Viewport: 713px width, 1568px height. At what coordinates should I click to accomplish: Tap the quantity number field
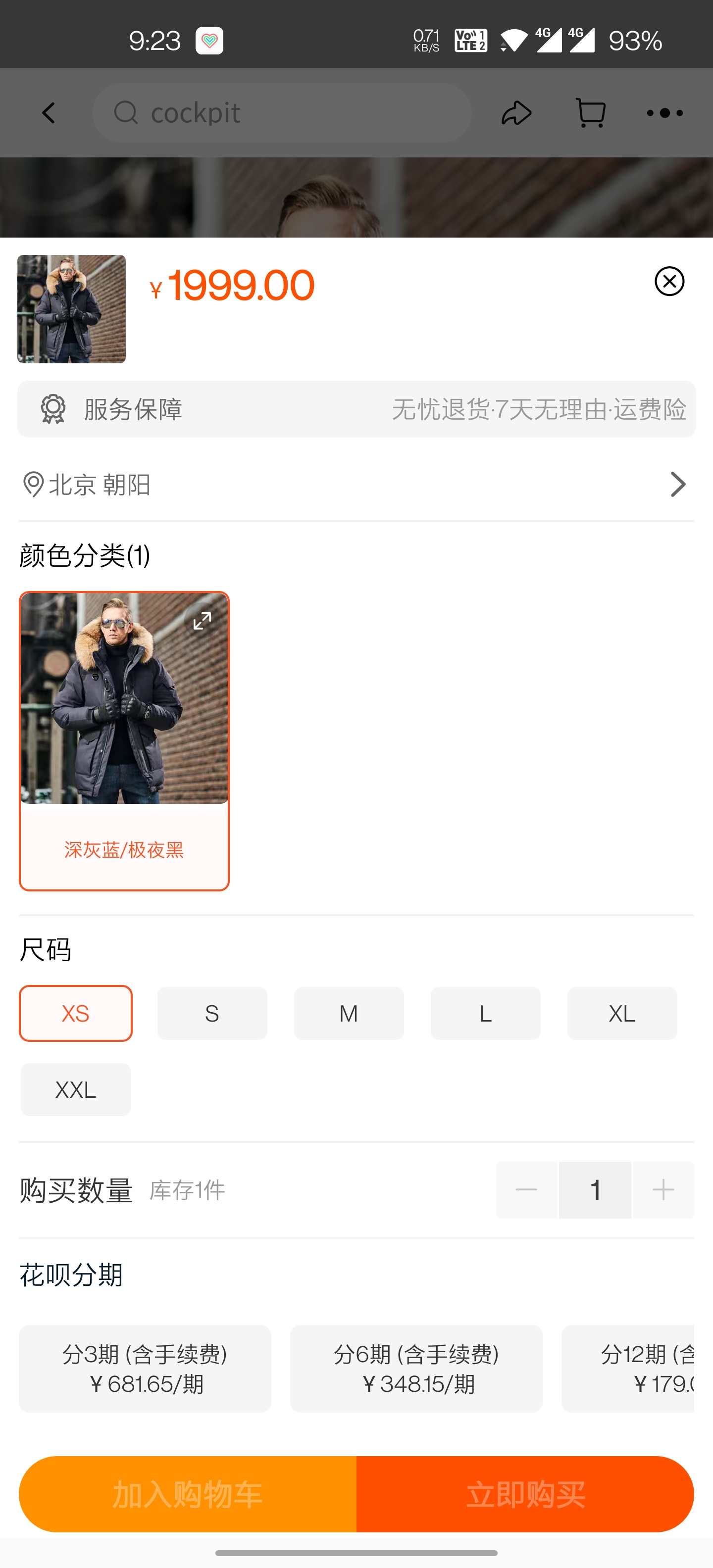[595, 1190]
